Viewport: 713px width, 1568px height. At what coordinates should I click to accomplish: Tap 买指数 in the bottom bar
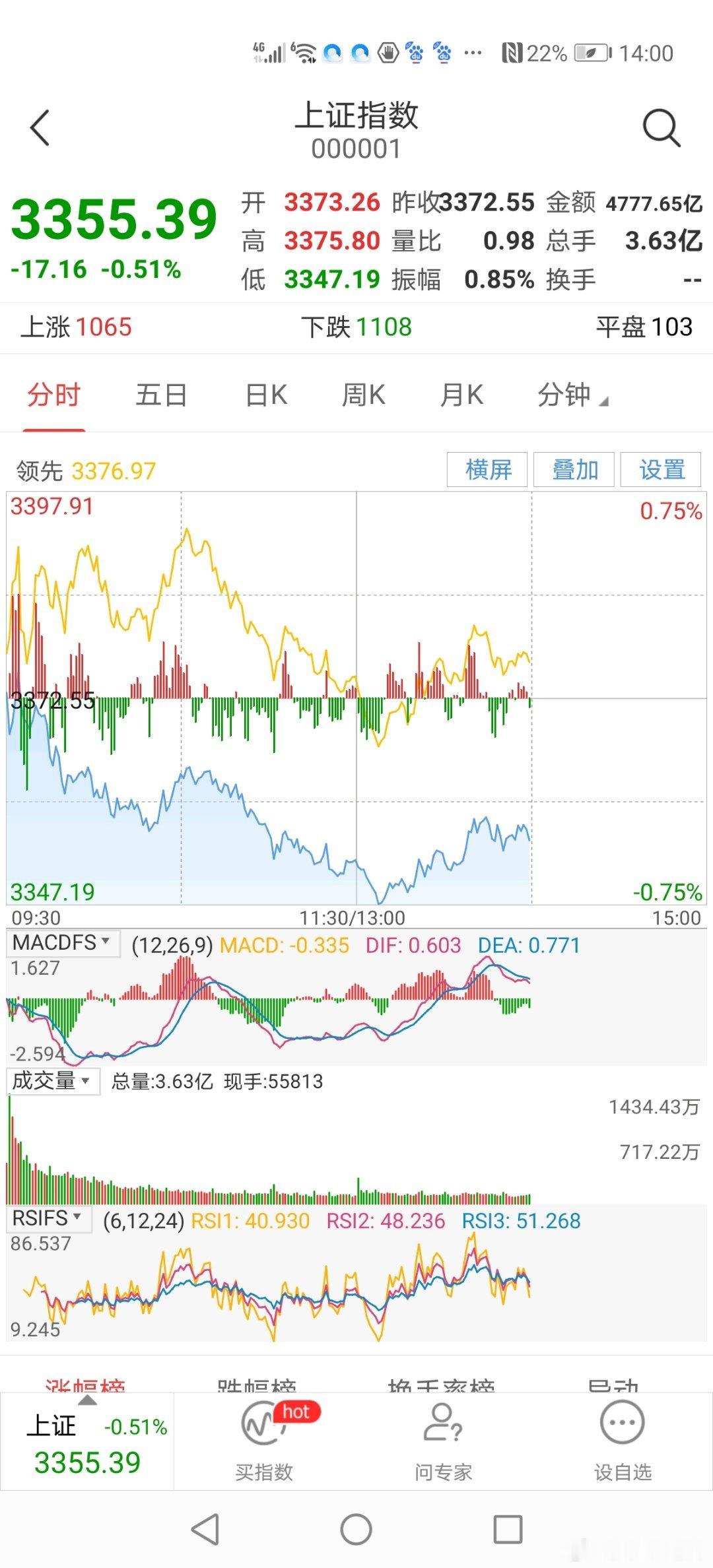point(264,1443)
